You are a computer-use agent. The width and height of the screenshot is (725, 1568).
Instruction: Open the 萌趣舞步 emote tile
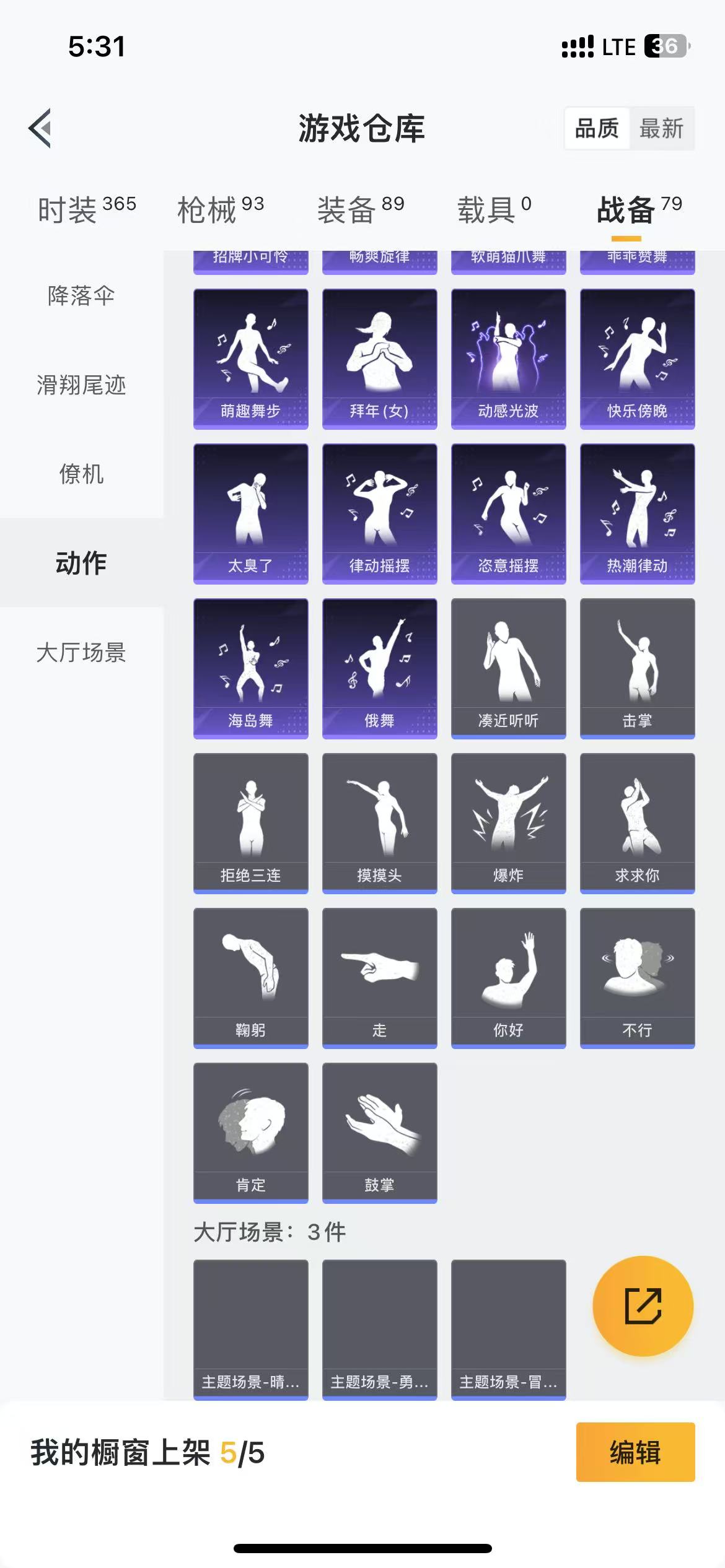click(250, 359)
